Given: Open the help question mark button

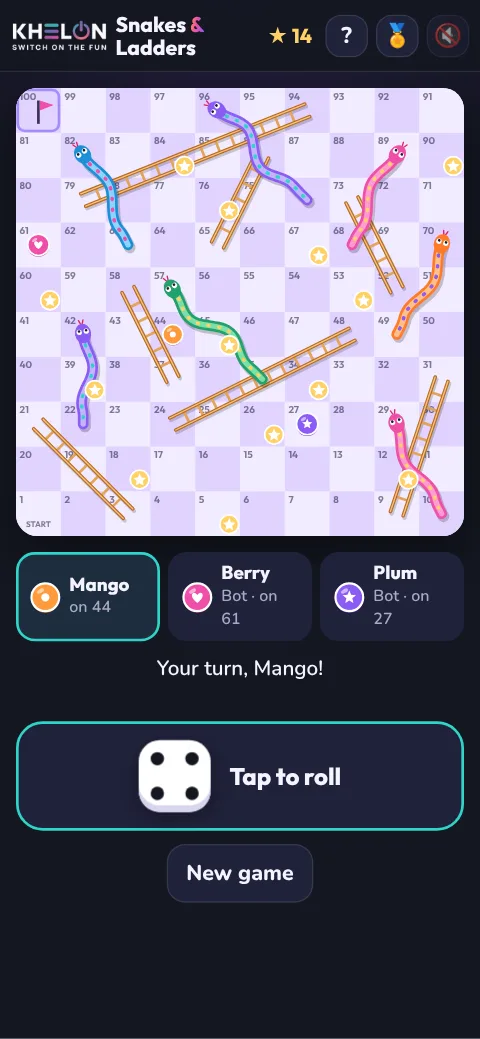Looking at the screenshot, I should [347, 36].
